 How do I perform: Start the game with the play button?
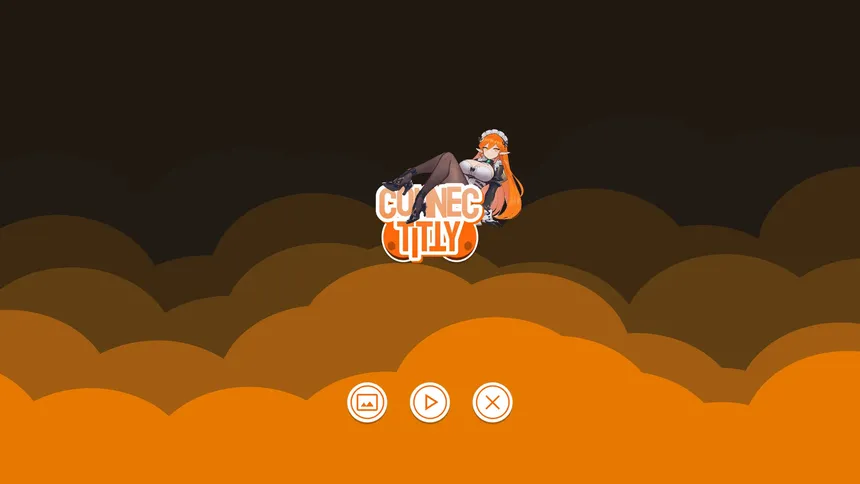[430, 403]
